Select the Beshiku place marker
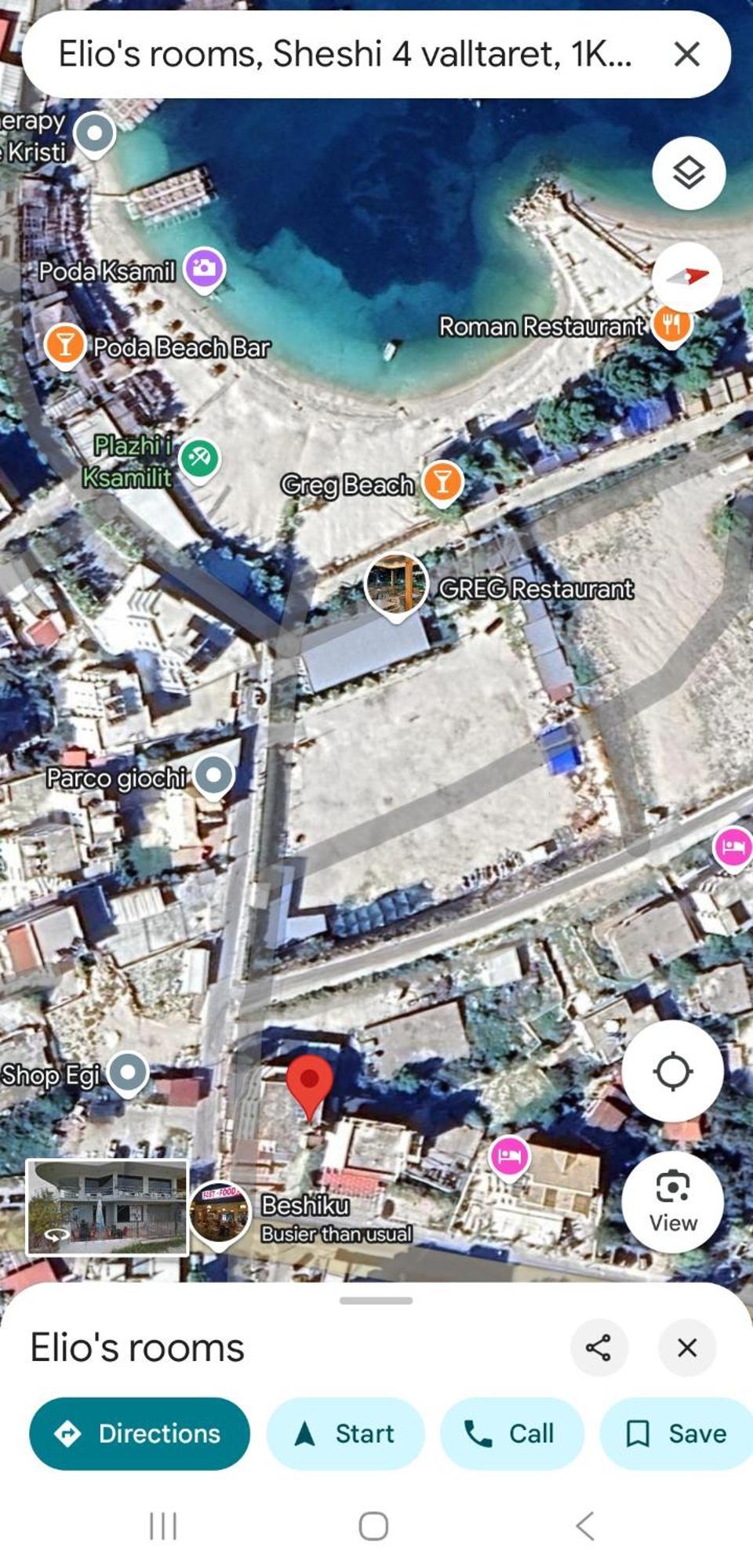 coord(220,1212)
